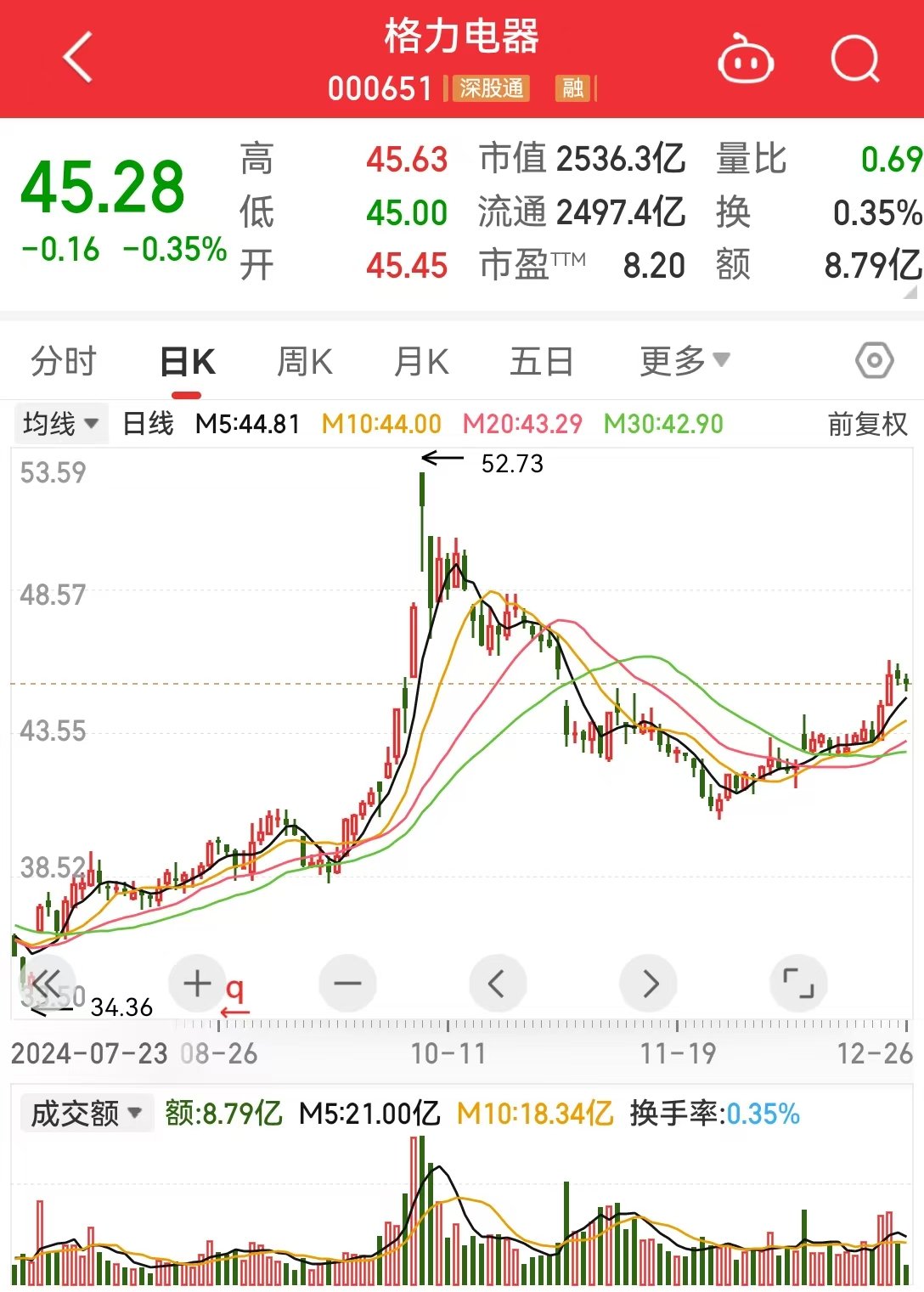Move chart right with the right chevron

point(649,984)
